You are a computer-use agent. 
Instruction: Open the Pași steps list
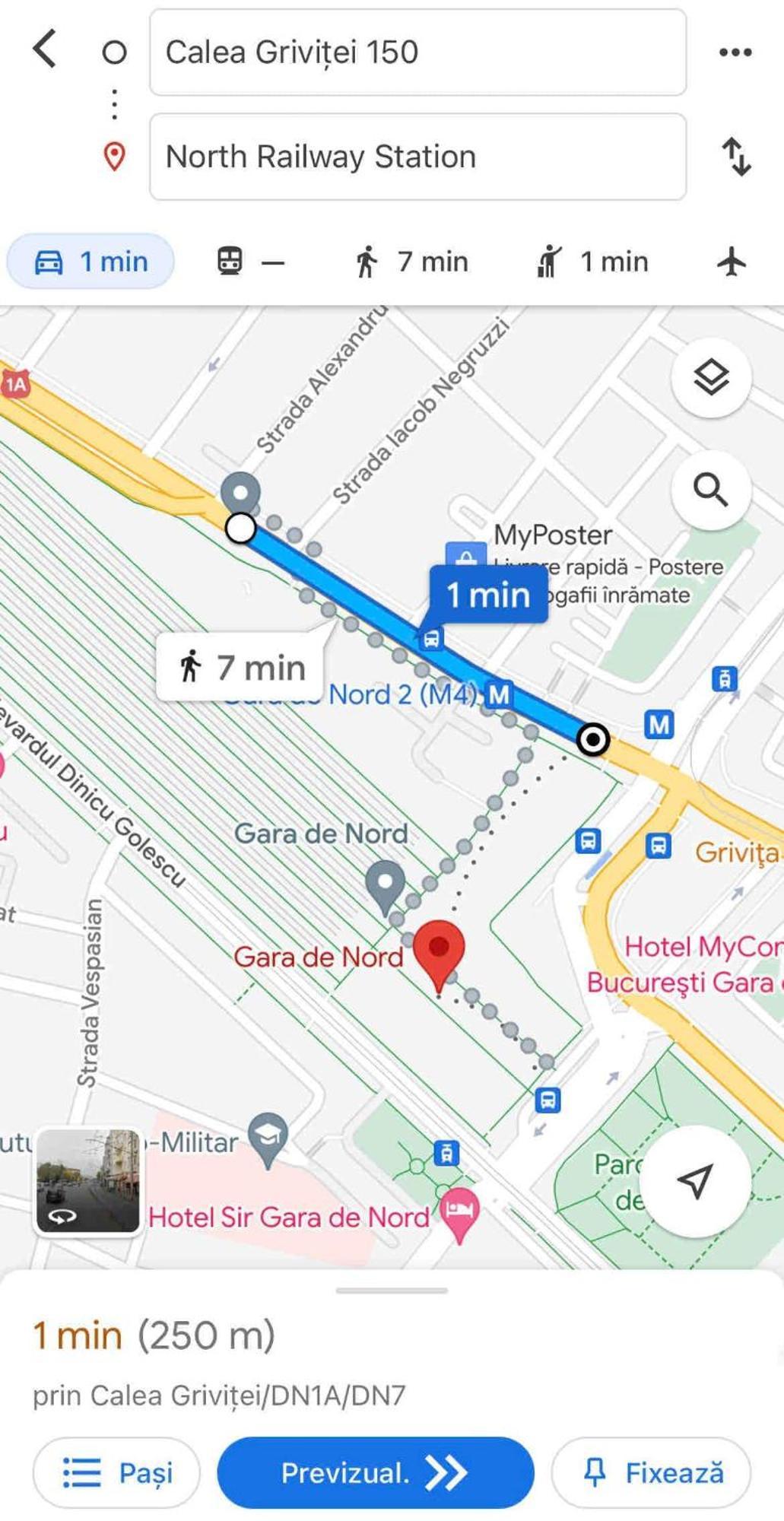click(116, 1473)
